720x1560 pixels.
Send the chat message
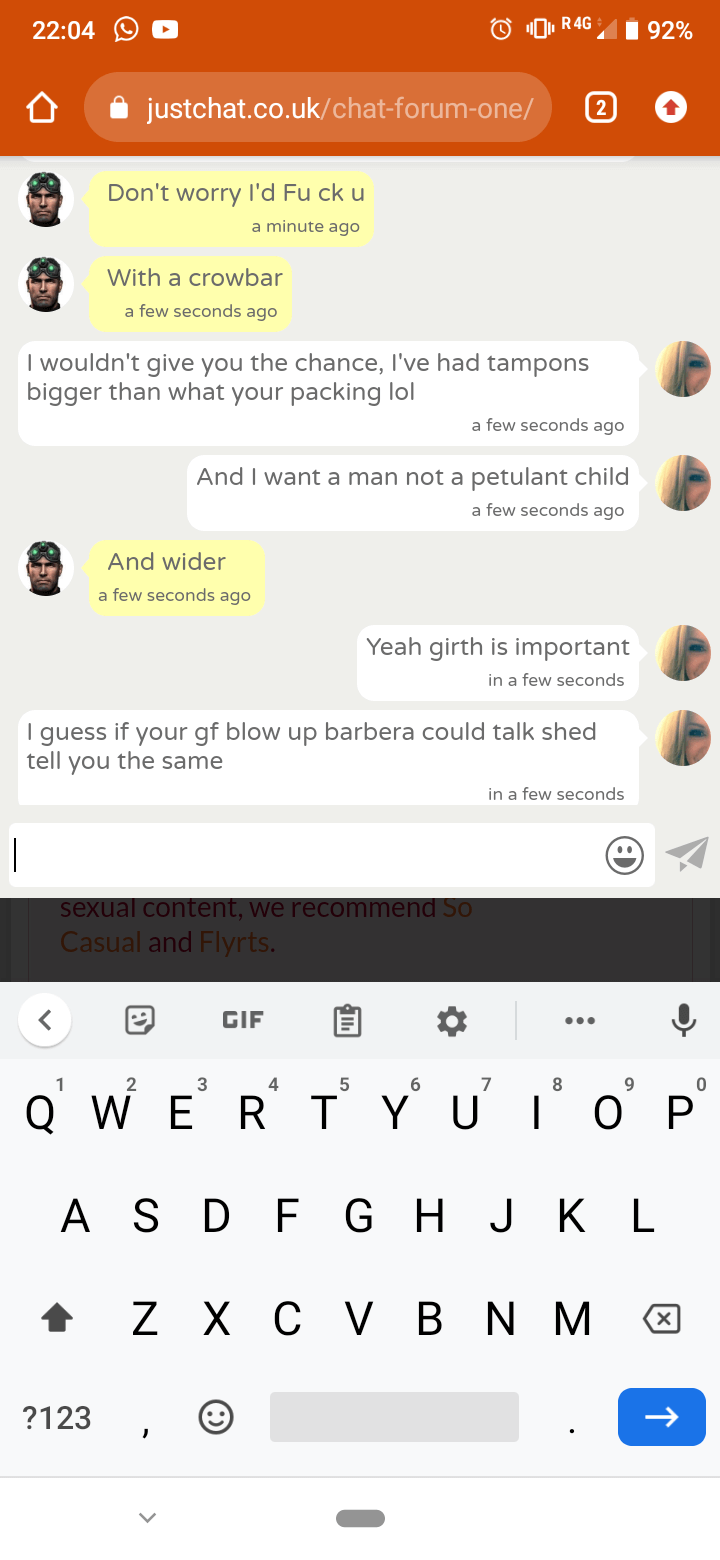(x=687, y=855)
